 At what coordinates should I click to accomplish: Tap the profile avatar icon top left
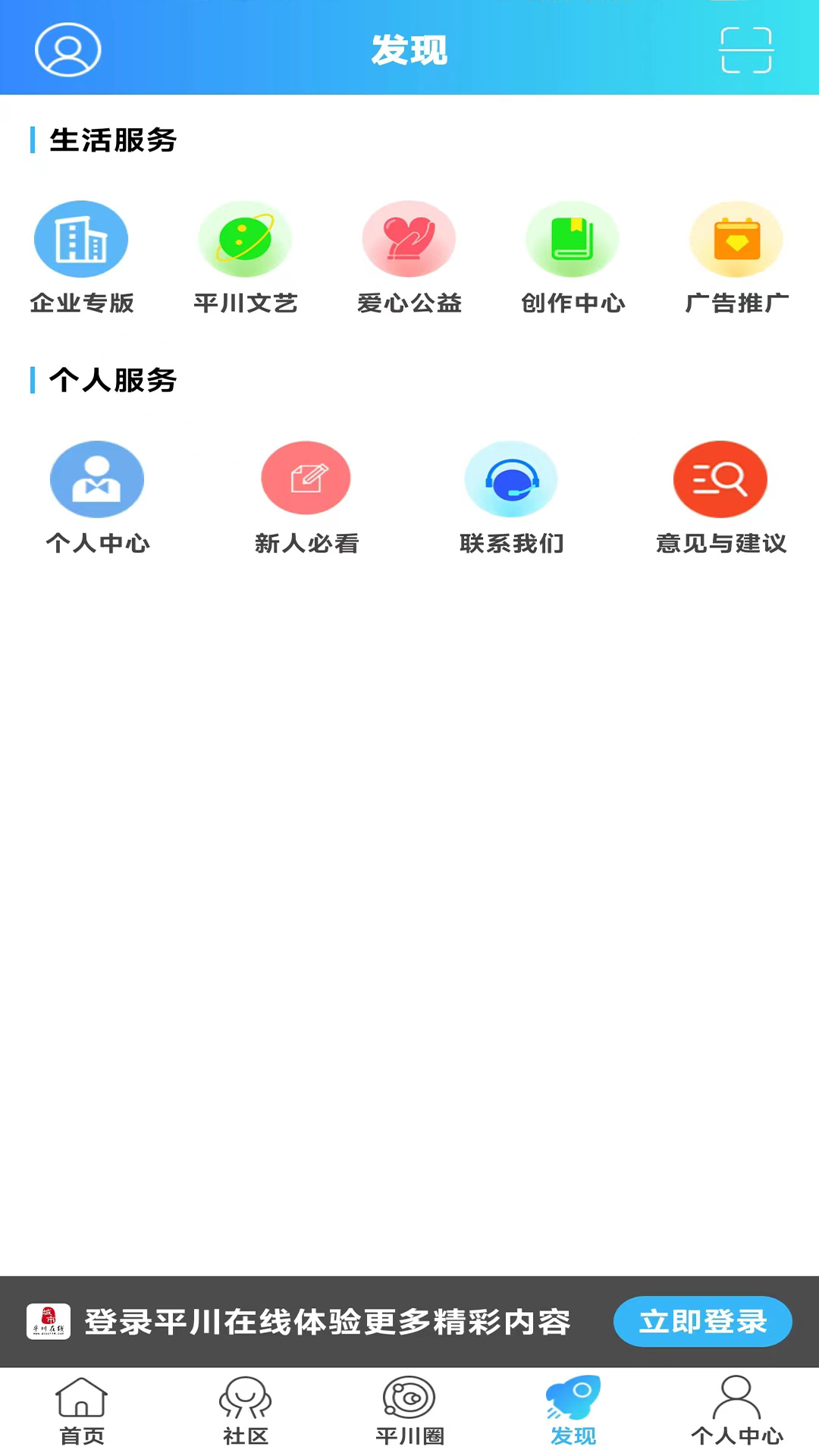point(67,49)
